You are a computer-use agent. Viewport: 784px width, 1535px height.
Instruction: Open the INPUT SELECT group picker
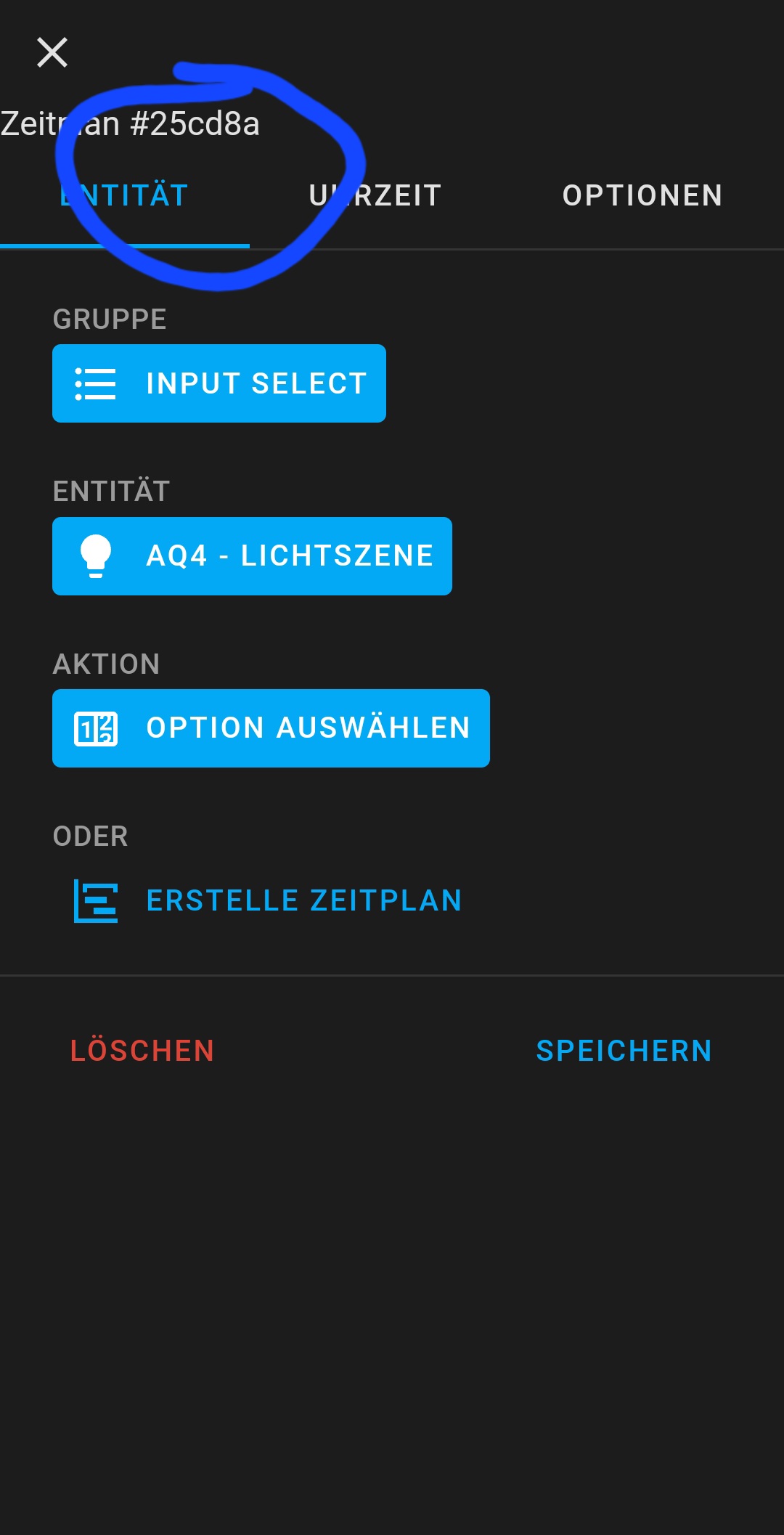(x=219, y=383)
